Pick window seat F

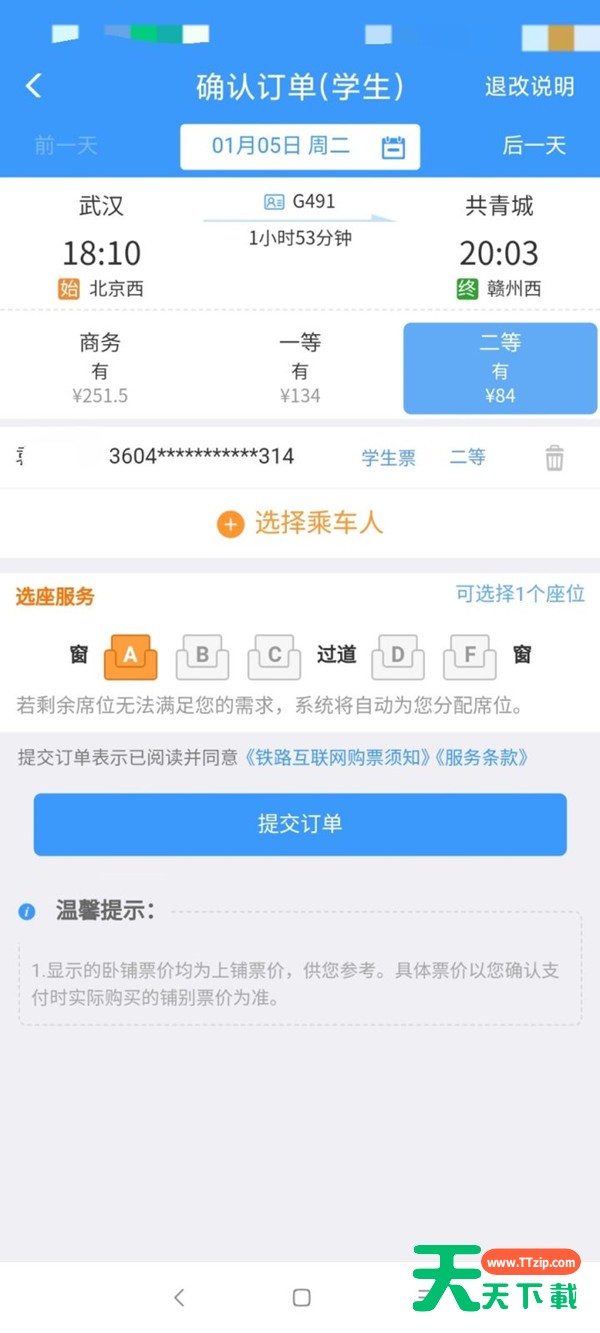point(470,656)
